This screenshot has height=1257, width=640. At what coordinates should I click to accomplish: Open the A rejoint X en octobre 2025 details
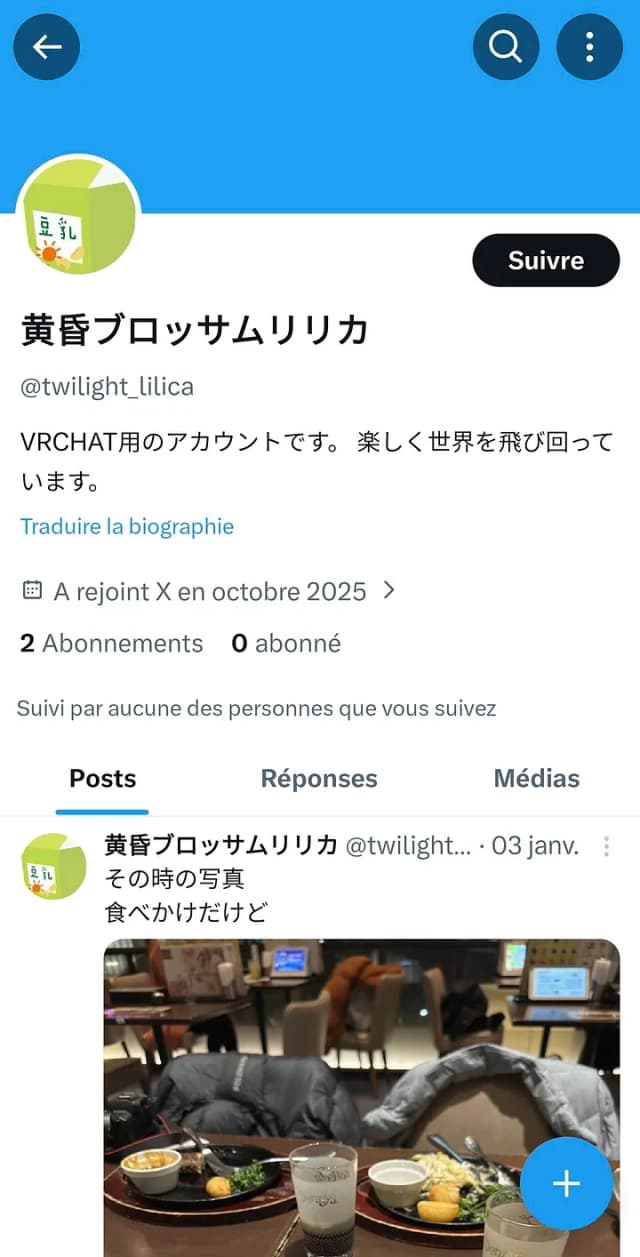[210, 591]
